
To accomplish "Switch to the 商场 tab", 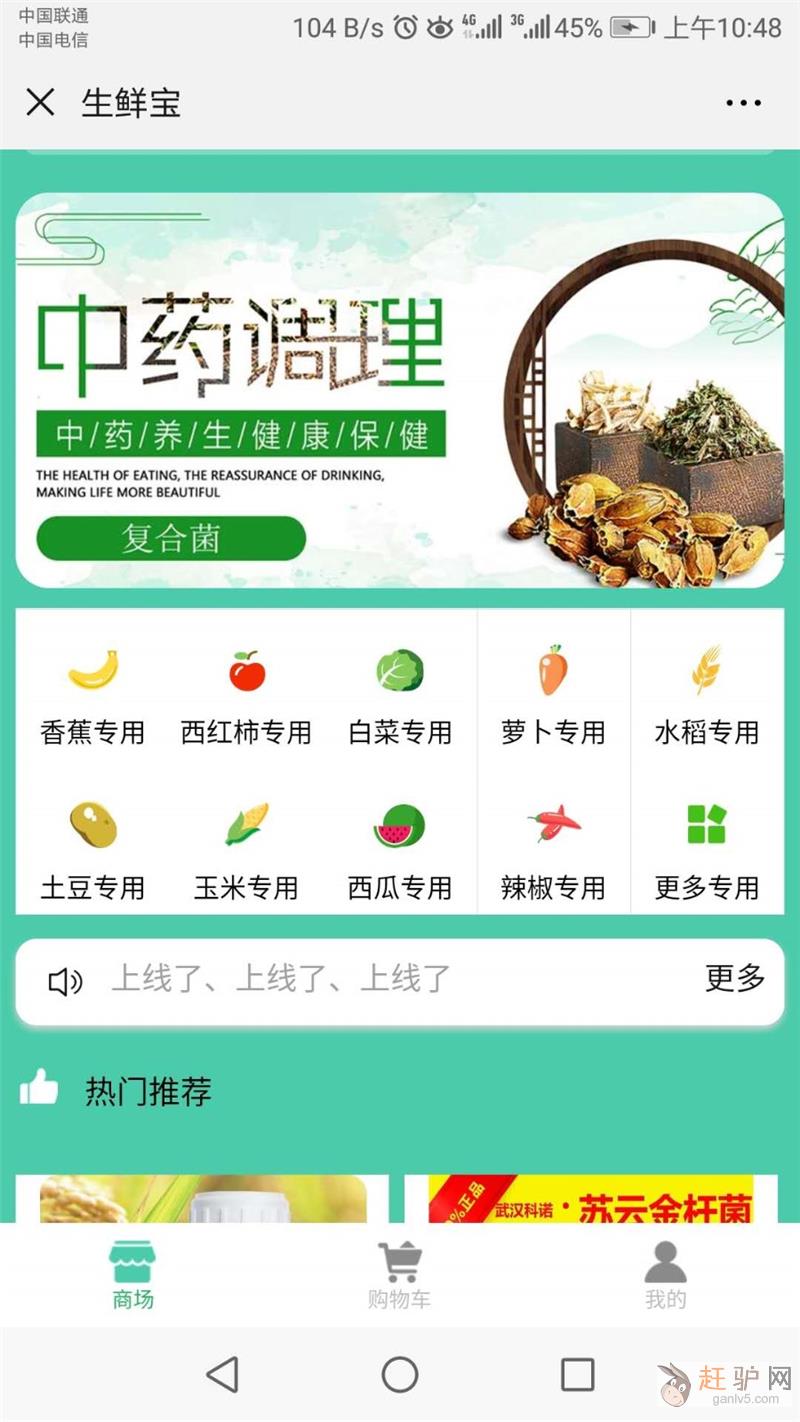I will (132, 1275).
